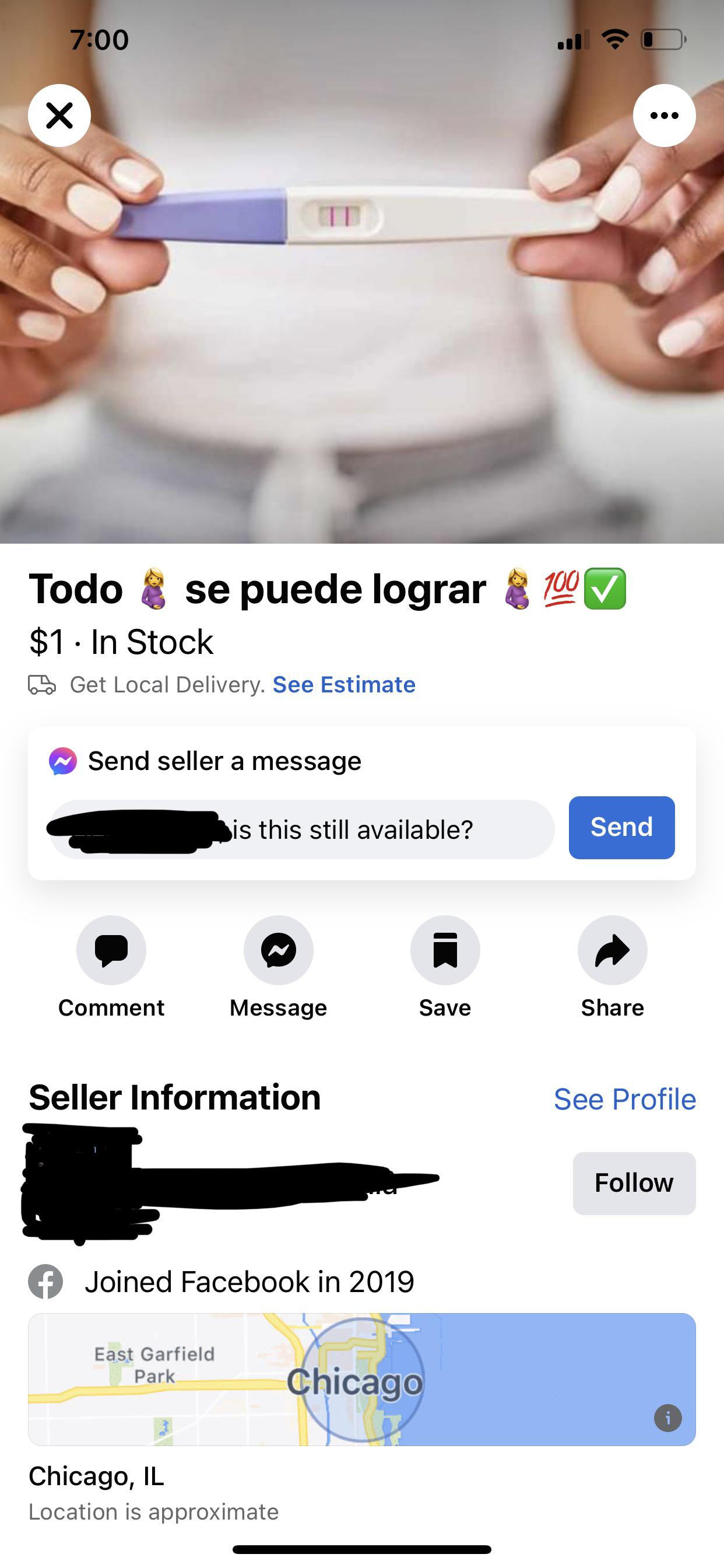Open the three-dot overflow menu
The width and height of the screenshot is (724, 1568).
(x=664, y=116)
